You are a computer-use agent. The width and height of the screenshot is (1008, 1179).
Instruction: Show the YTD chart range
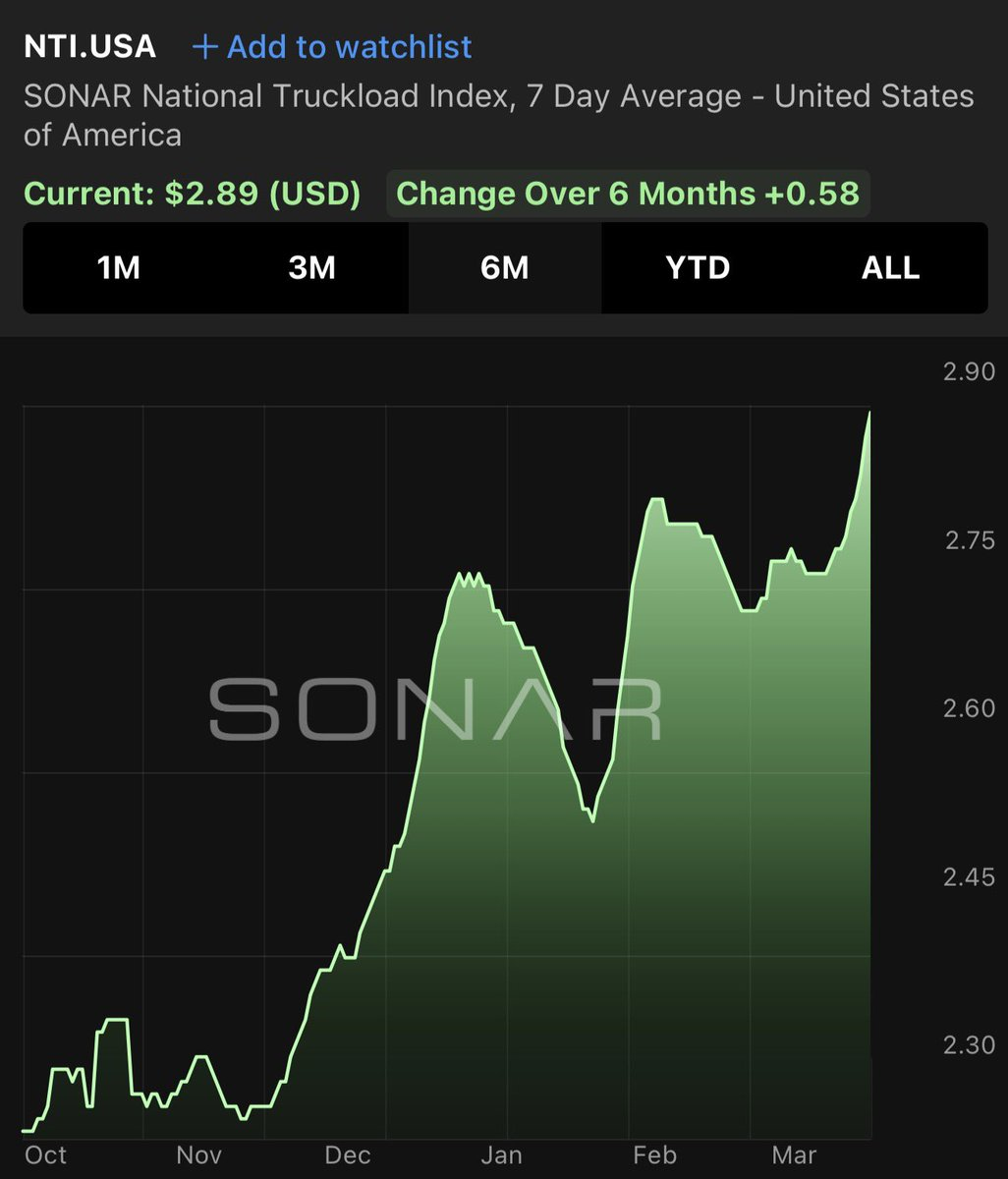point(698,267)
